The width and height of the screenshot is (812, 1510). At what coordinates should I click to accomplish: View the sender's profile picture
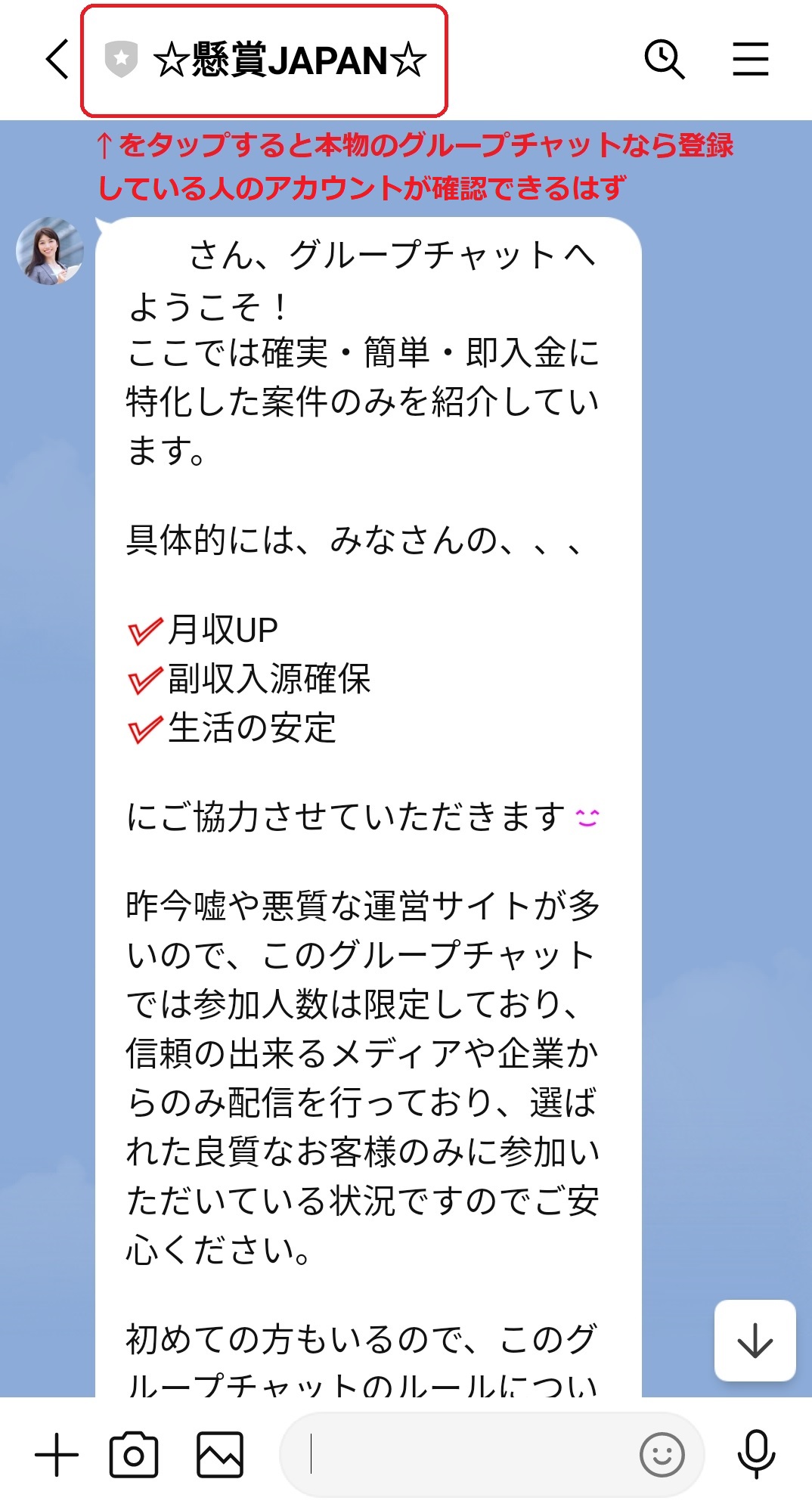(x=50, y=251)
